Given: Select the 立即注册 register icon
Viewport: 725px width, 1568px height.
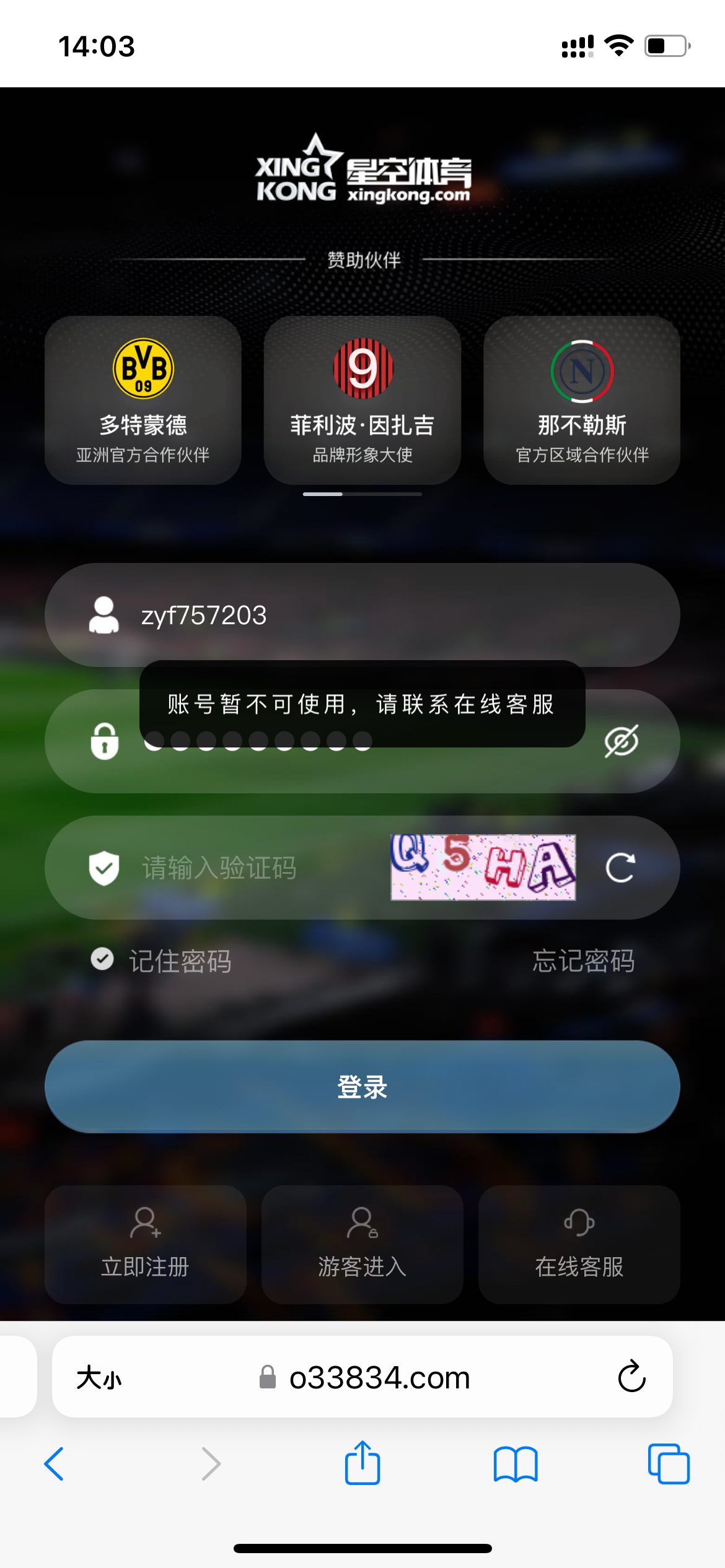Looking at the screenshot, I should (x=144, y=1223).
